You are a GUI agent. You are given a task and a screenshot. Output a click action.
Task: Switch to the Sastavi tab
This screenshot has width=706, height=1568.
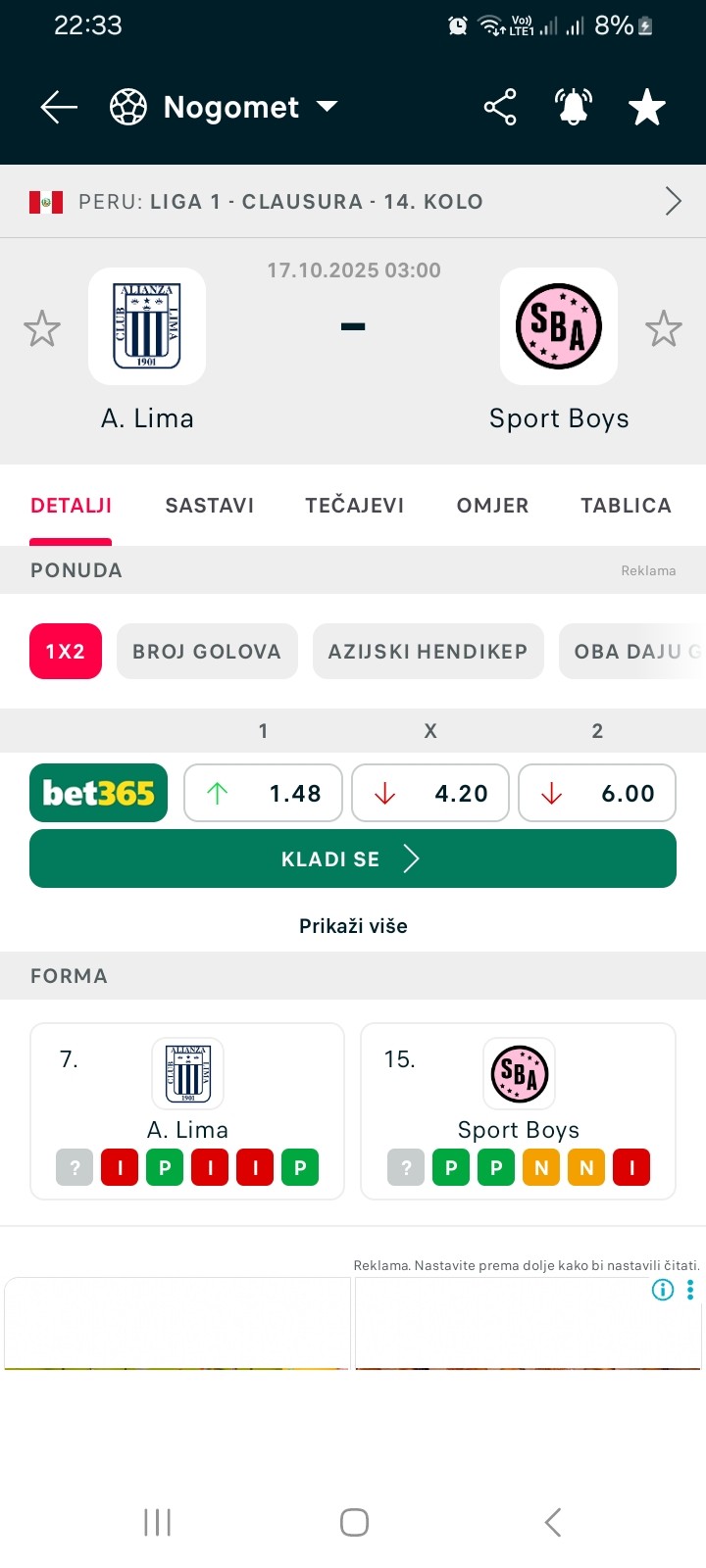point(209,506)
